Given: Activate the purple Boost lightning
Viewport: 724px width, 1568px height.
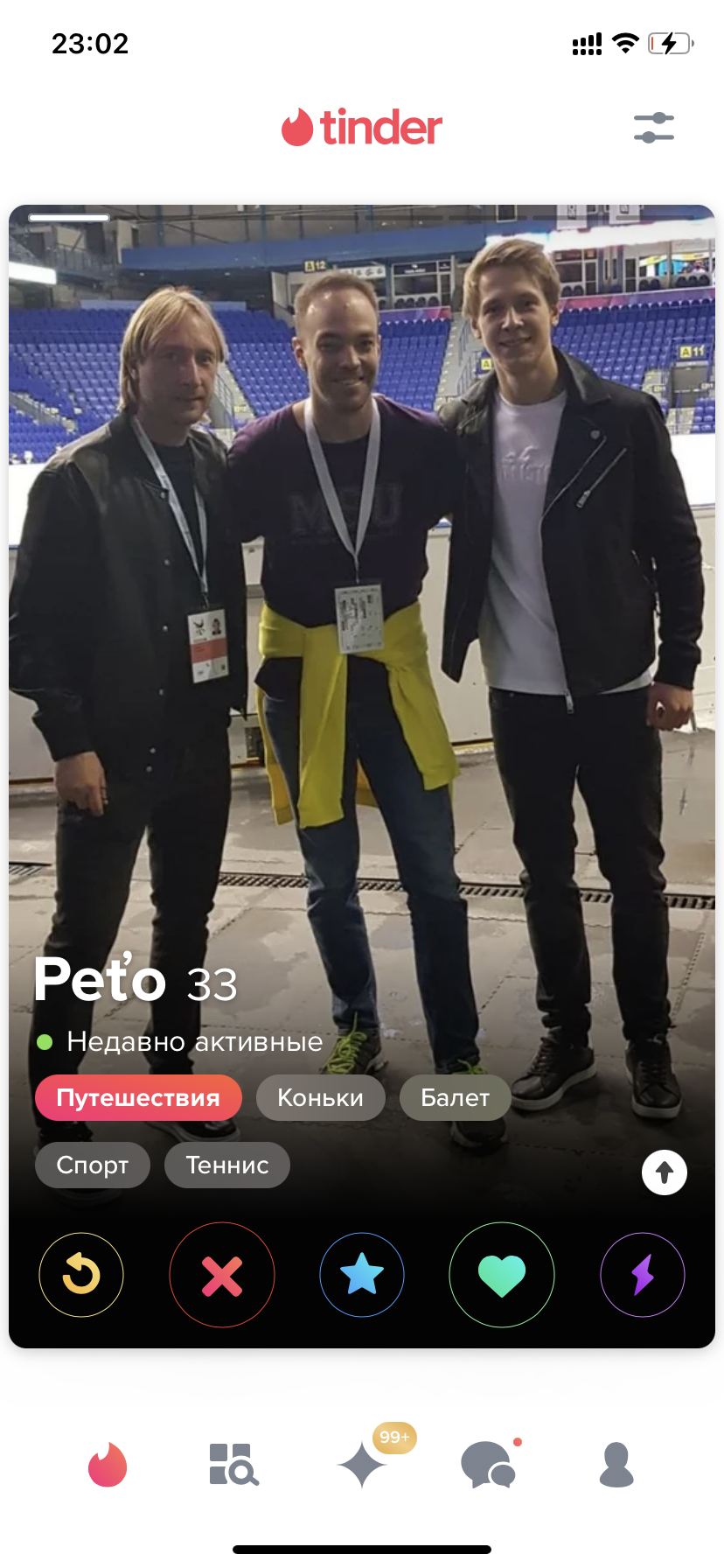Looking at the screenshot, I should click(643, 1275).
